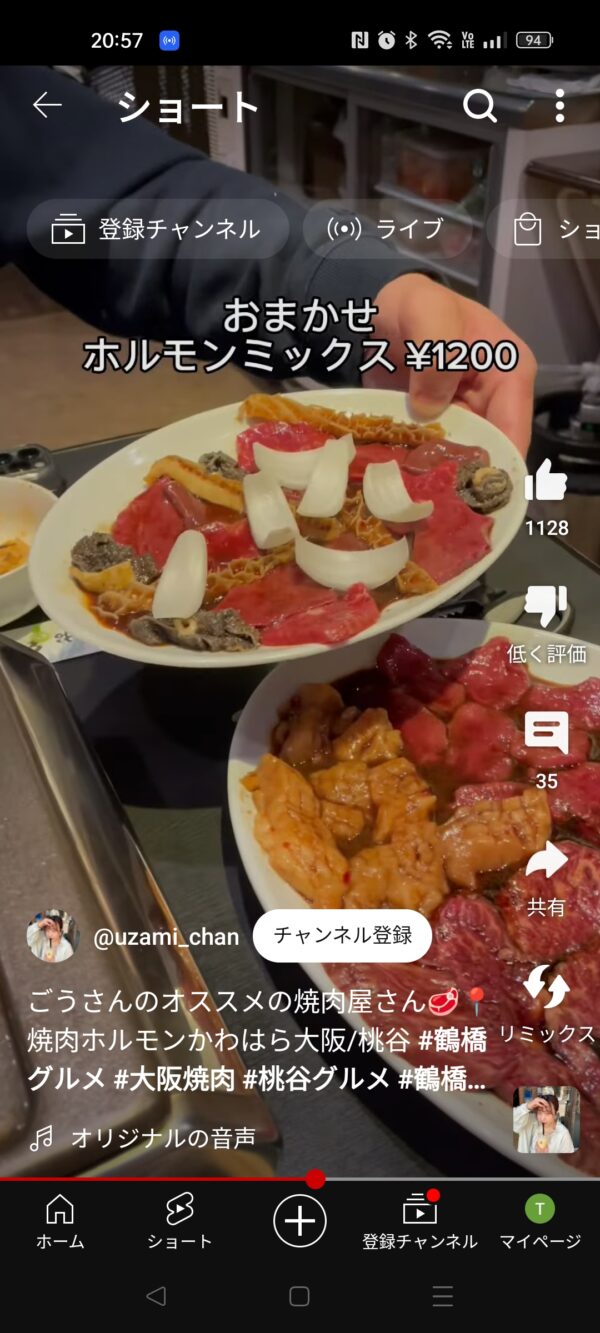Open the @uzami_chan channel
The height and width of the screenshot is (1333, 600).
[x=165, y=937]
